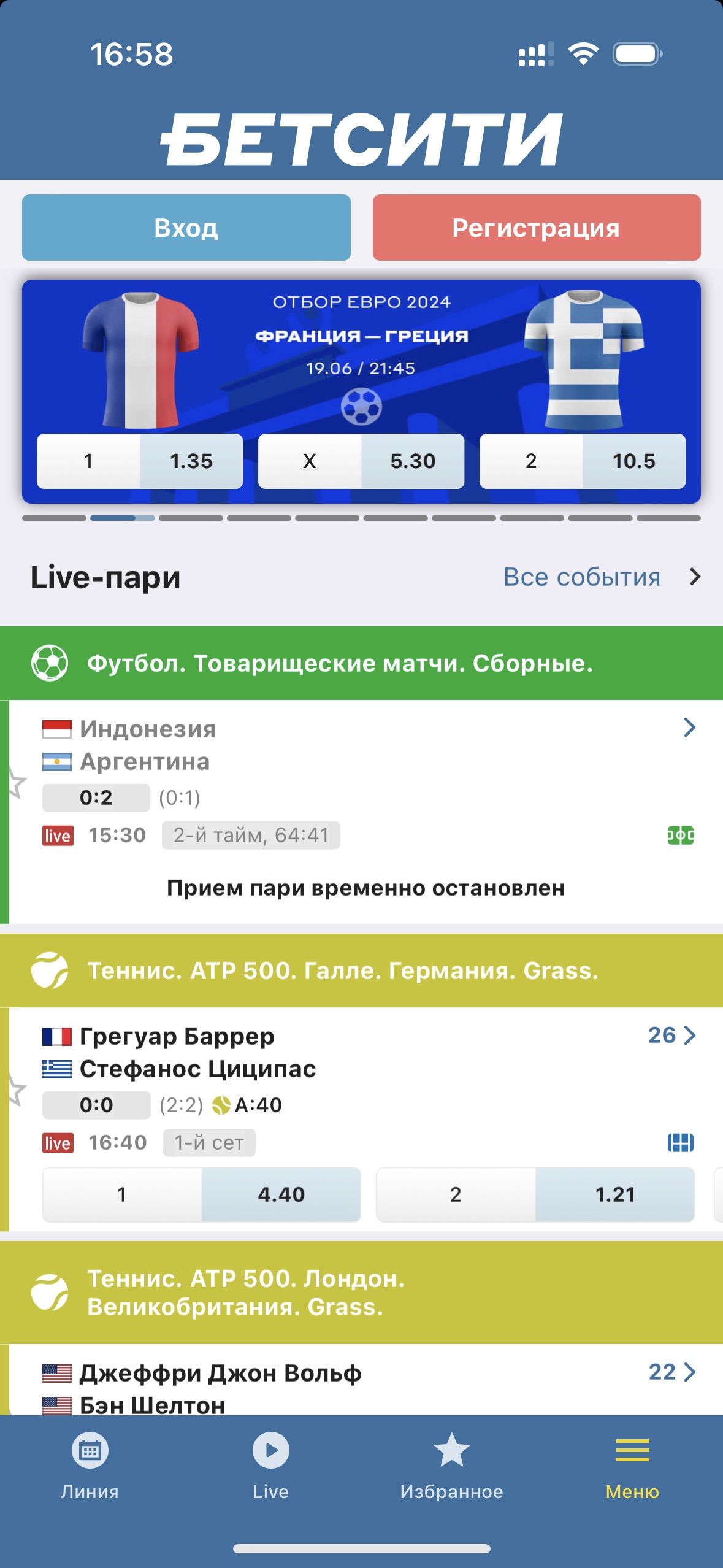This screenshot has width=723, height=1568.
Task: Add Индонезия – Аргентина to favorites star
Action: pos(16,784)
